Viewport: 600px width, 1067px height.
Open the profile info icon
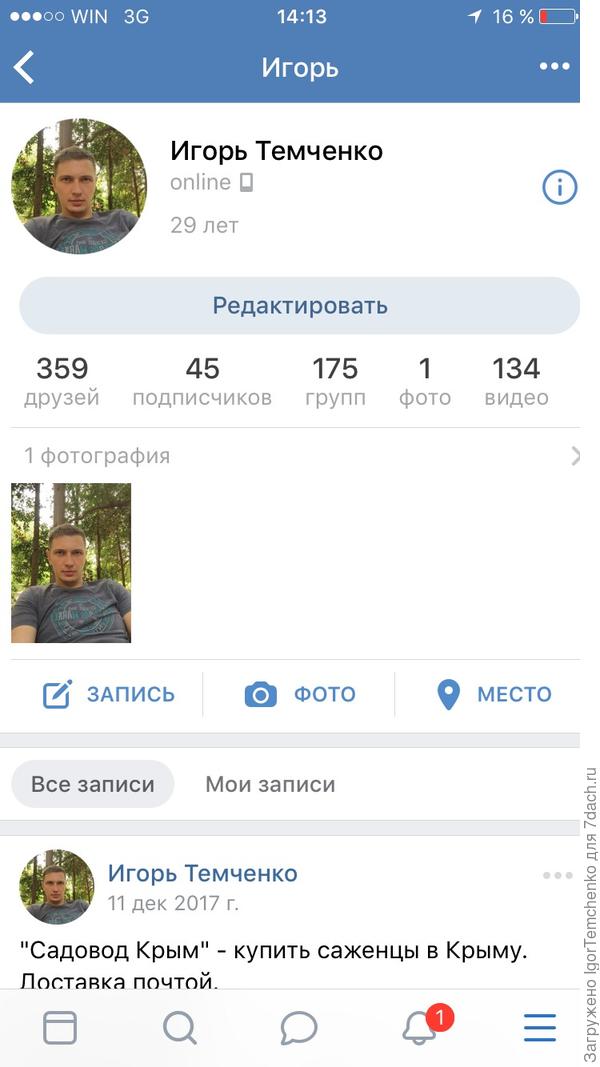click(559, 187)
